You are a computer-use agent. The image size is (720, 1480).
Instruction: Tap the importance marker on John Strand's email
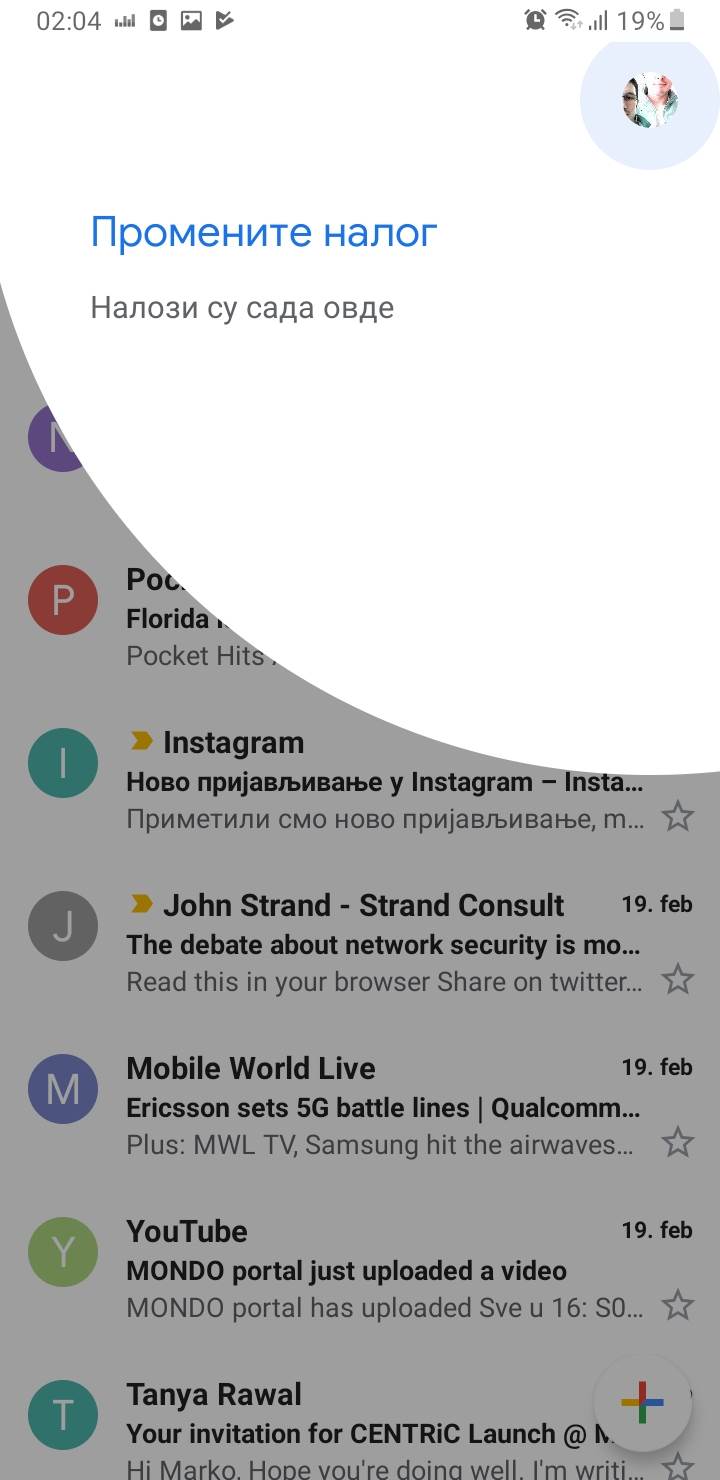click(x=144, y=904)
